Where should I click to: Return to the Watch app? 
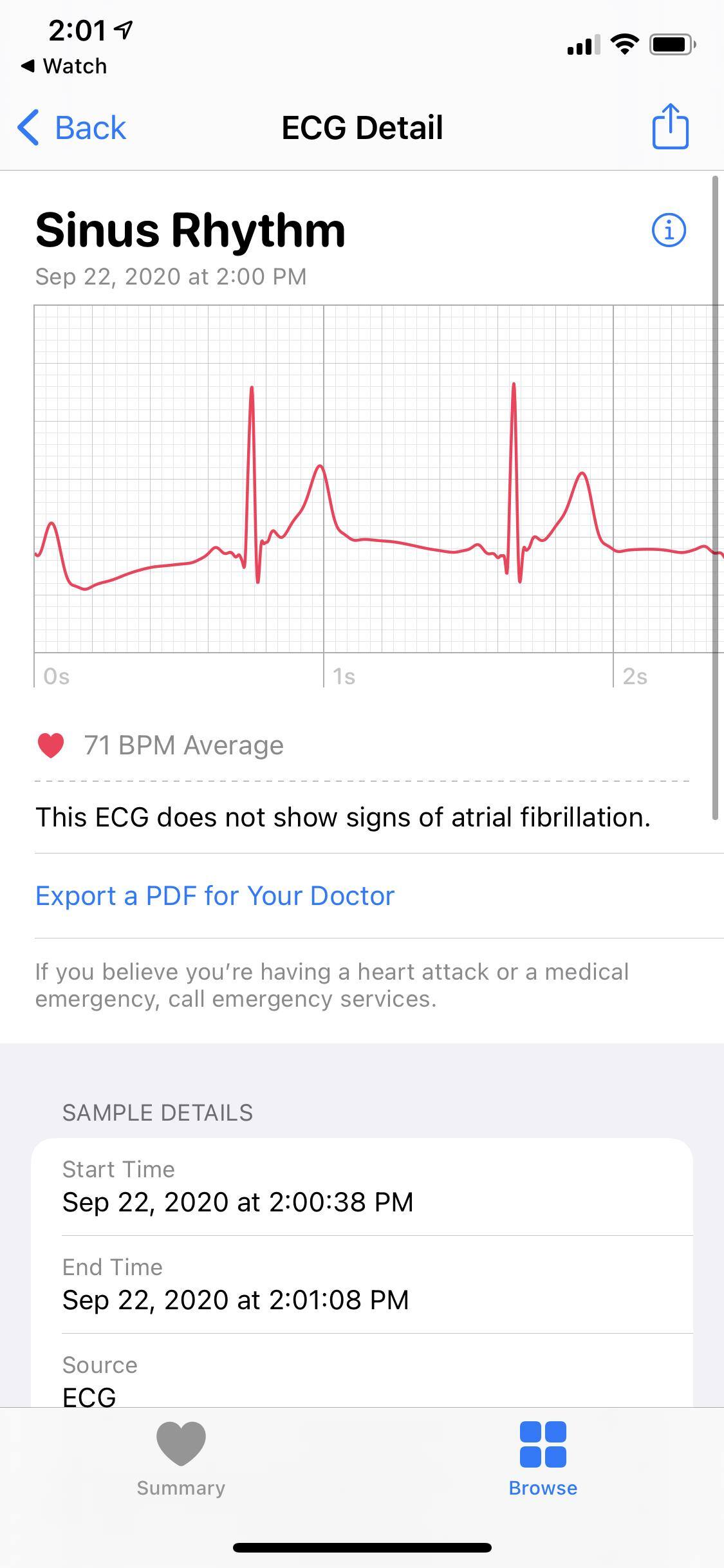[64, 66]
